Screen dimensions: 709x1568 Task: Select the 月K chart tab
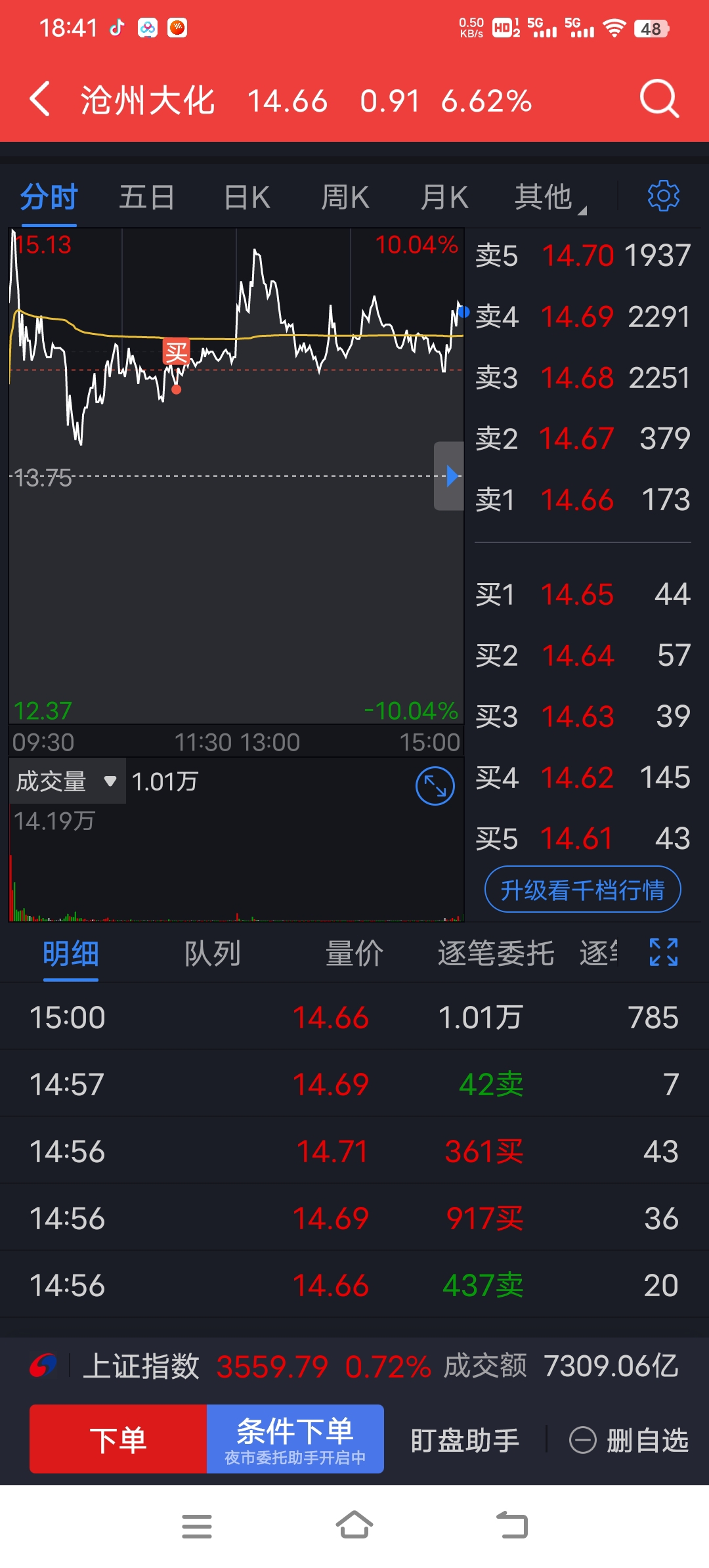coord(444,198)
